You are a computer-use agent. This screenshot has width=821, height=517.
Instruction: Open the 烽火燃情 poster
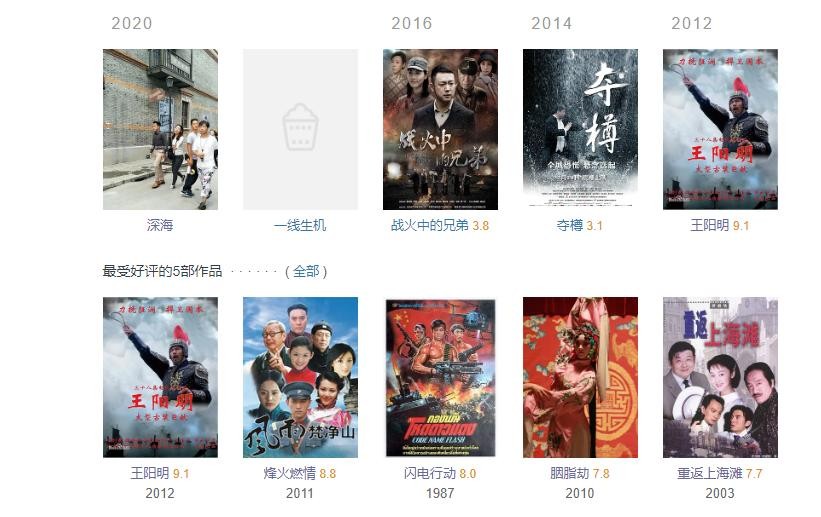(x=300, y=377)
